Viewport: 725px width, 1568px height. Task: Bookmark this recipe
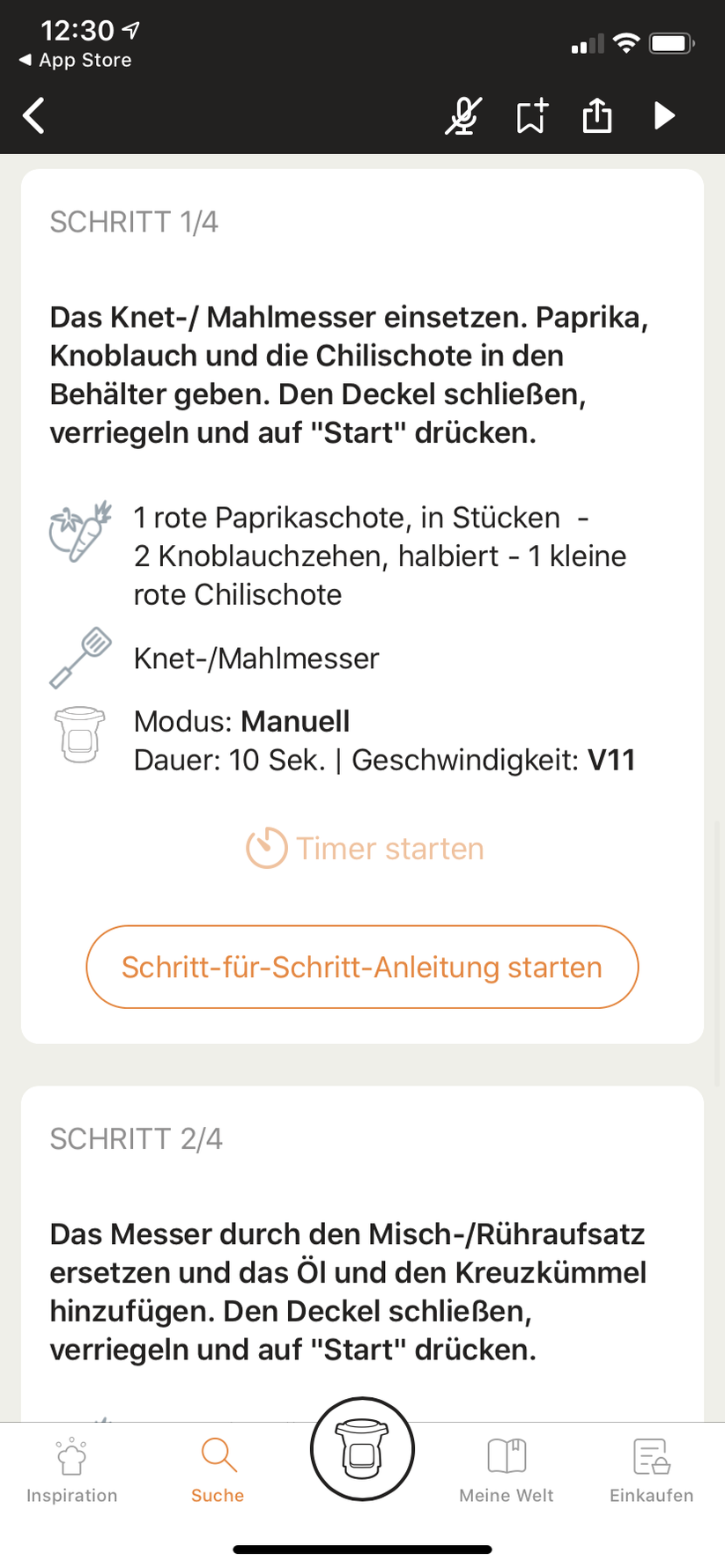point(531,116)
